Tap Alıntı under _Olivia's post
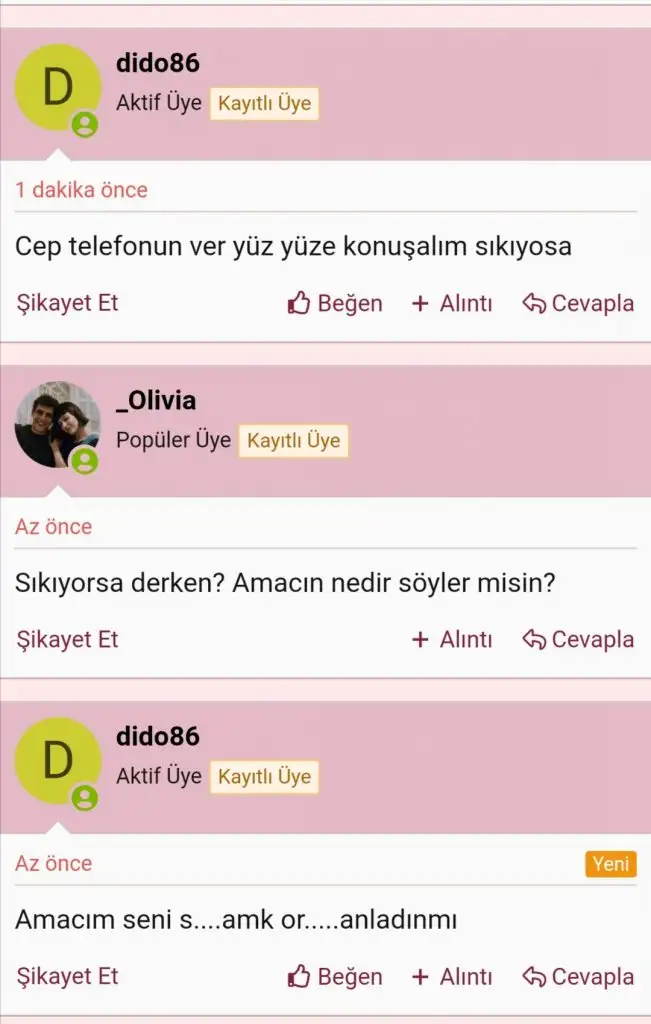The image size is (651, 1024). (452, 639)
